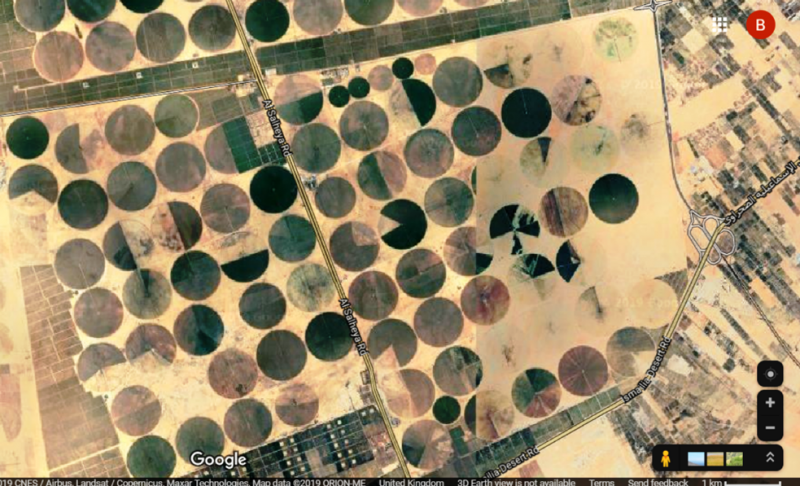The image size is (800, 486).
Task: Expand the imagery panel chevron
Action: coord(769,457)
